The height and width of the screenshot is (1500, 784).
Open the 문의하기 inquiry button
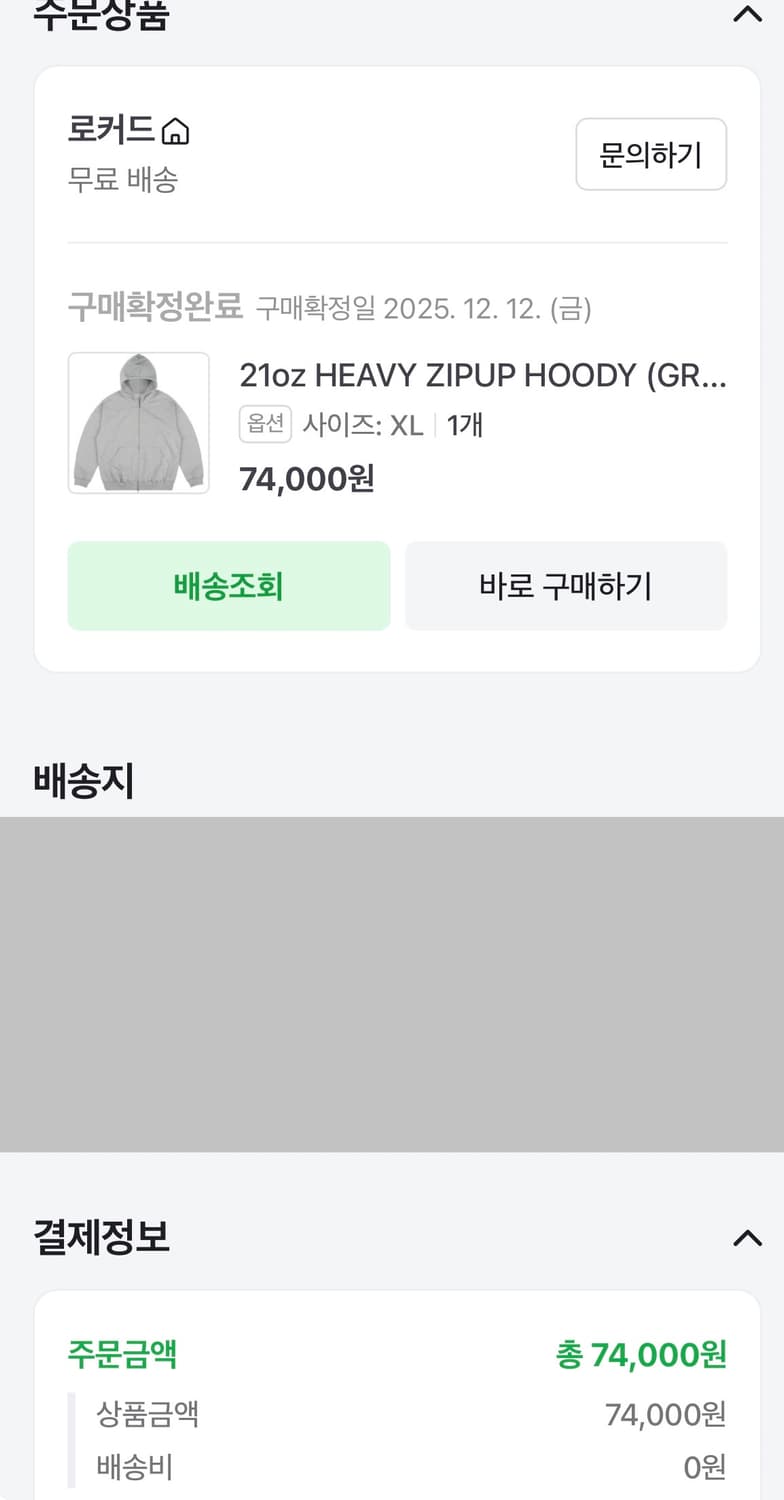tap(651, 154)
